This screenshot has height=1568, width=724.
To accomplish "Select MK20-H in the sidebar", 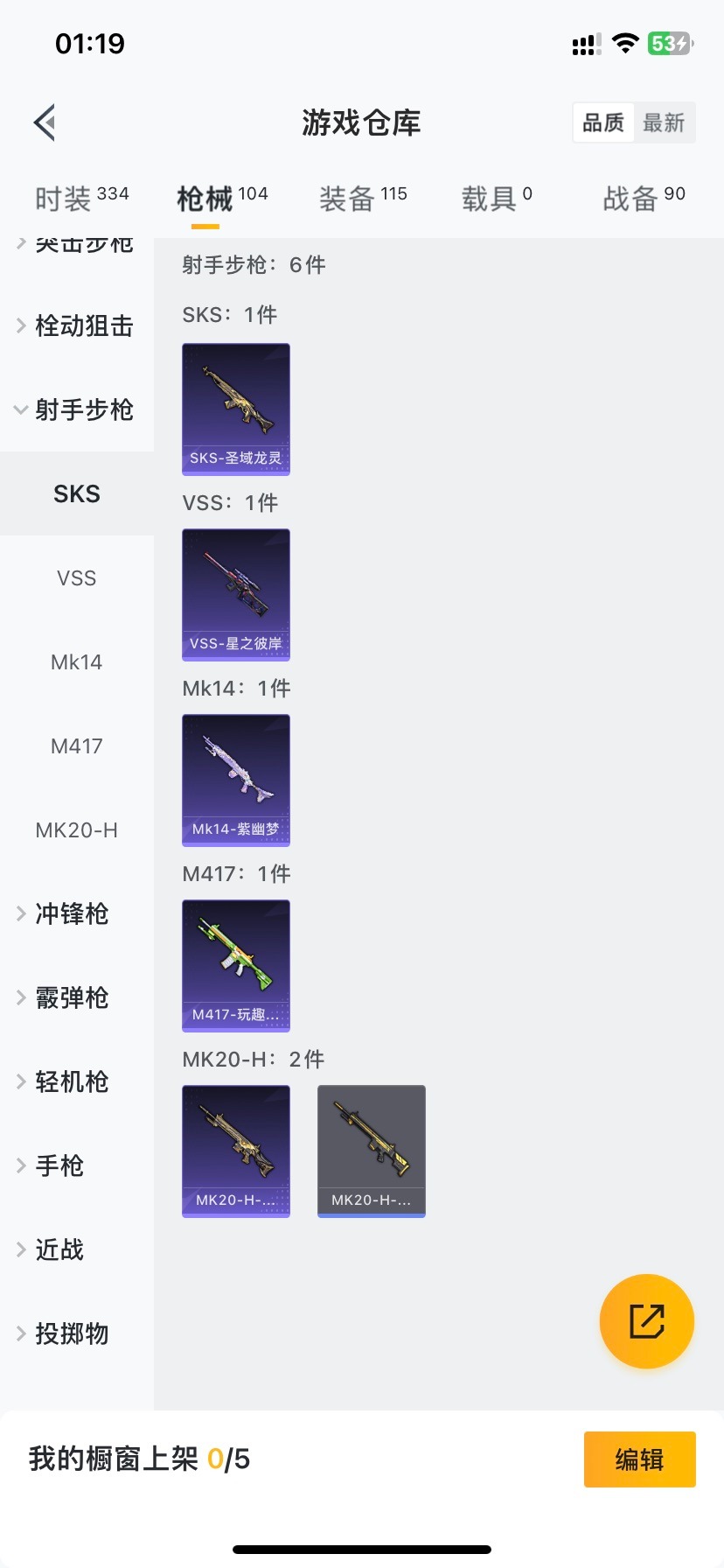I will 76,830.
